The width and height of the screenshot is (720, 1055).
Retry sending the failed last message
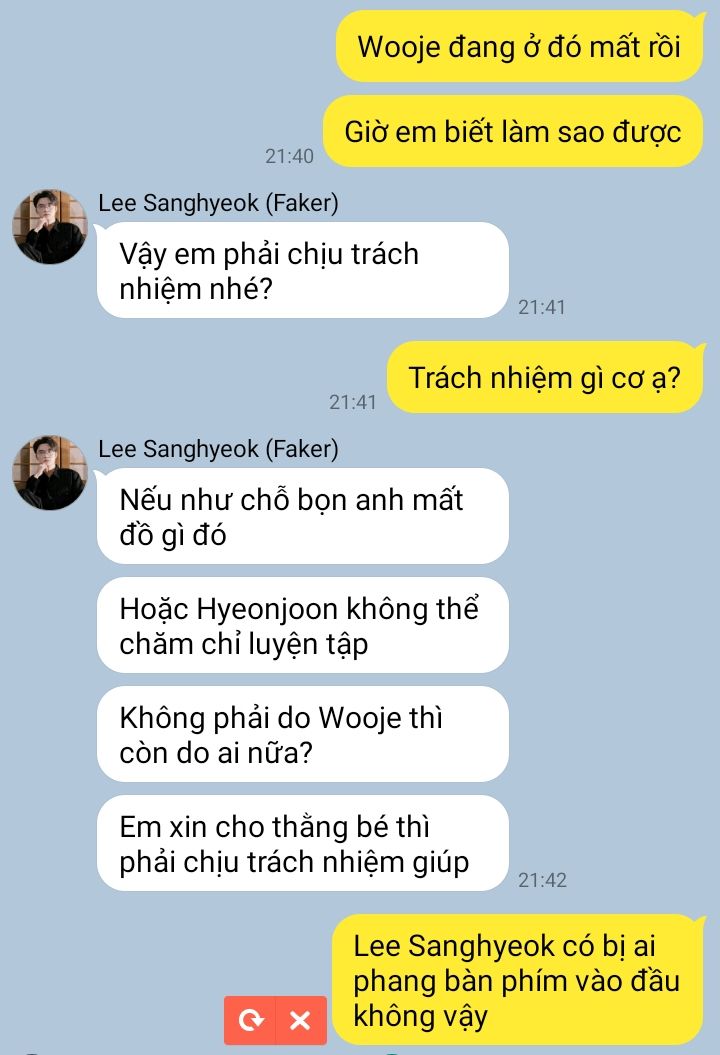tap(252, 1020)
